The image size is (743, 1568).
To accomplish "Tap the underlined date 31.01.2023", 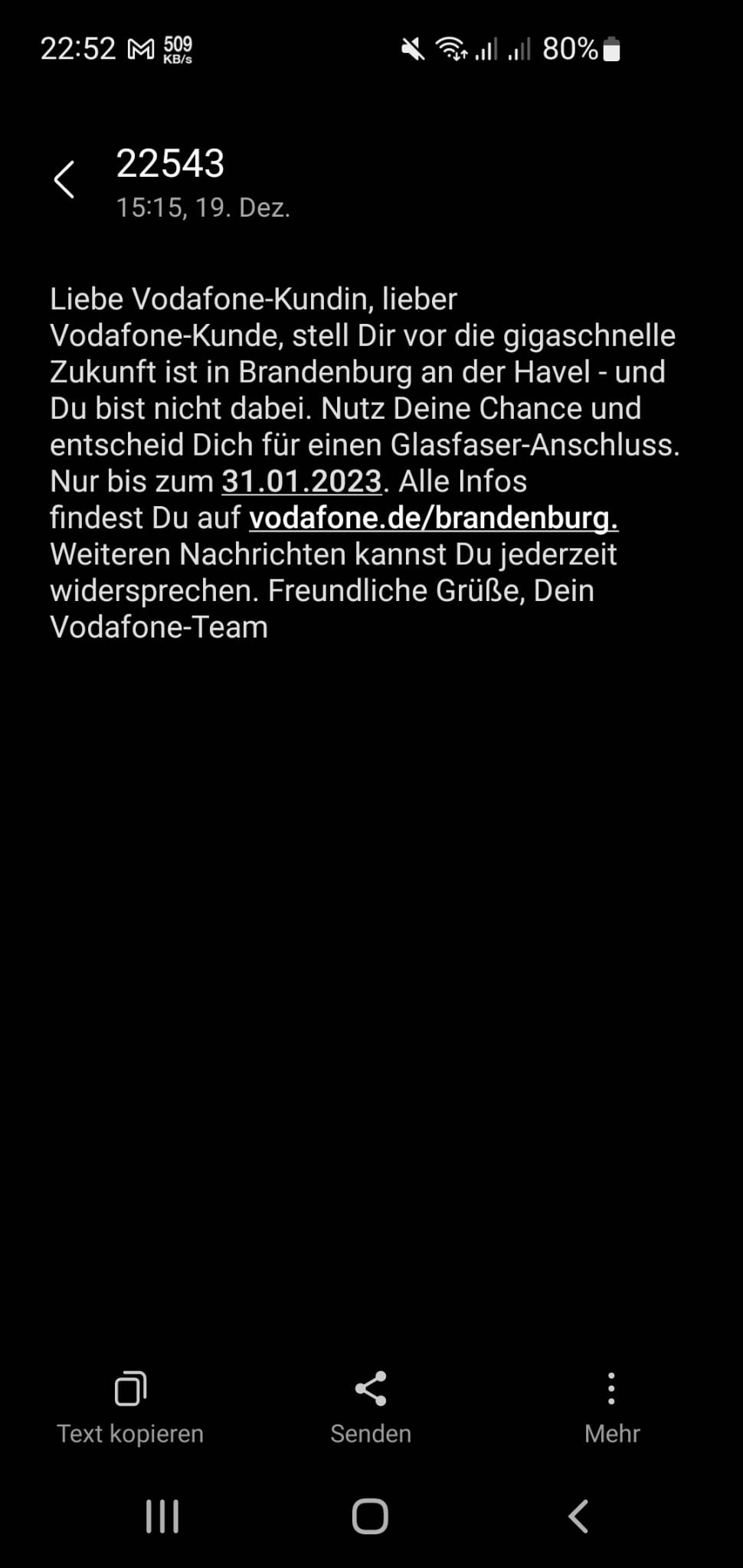I will pyautogui.click(x=301, y=482).
